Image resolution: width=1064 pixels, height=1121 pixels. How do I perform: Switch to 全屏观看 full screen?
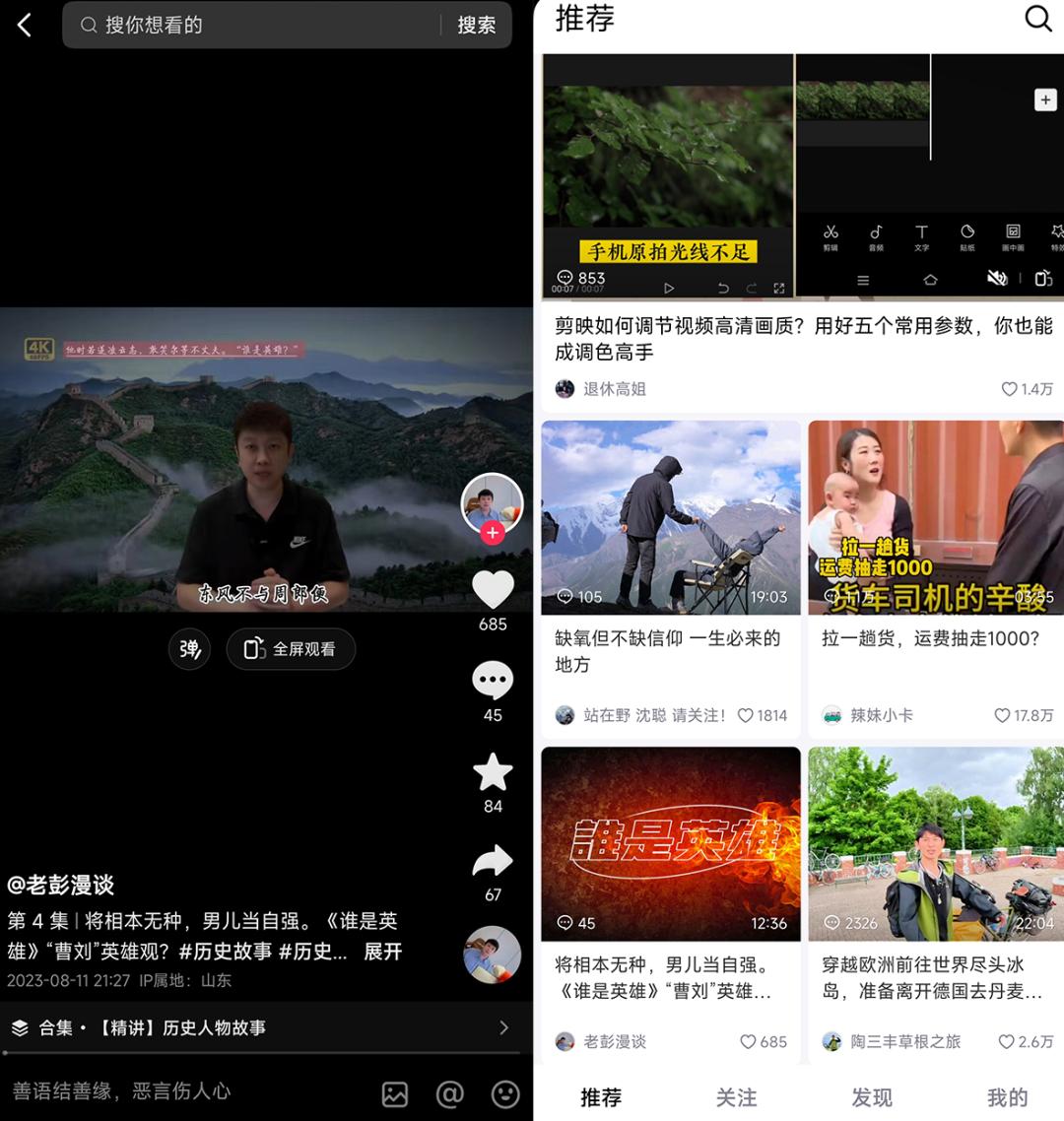tap(291, 649)
